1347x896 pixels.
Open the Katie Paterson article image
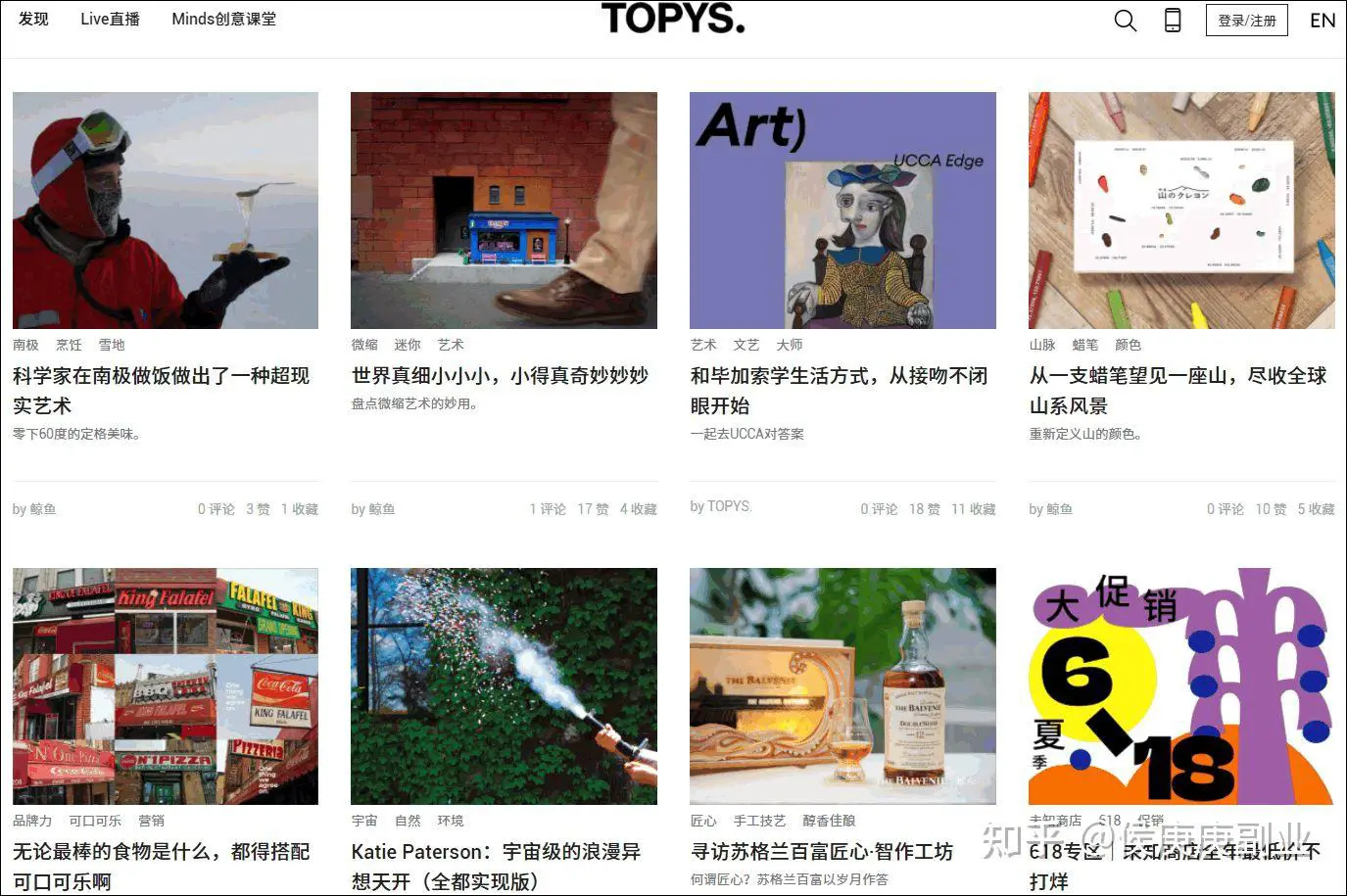504,685
